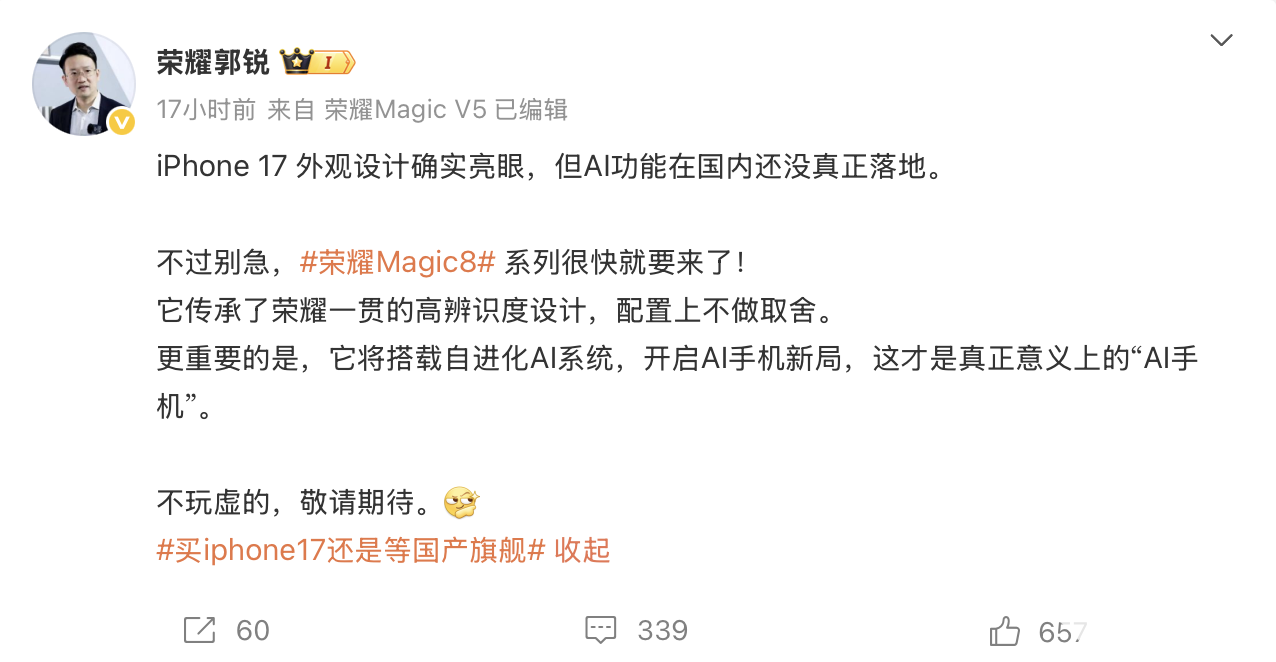1276x662 pixels.
Task: Open the #荣耀Magic8# hashtag
Action: pos(398,262)
